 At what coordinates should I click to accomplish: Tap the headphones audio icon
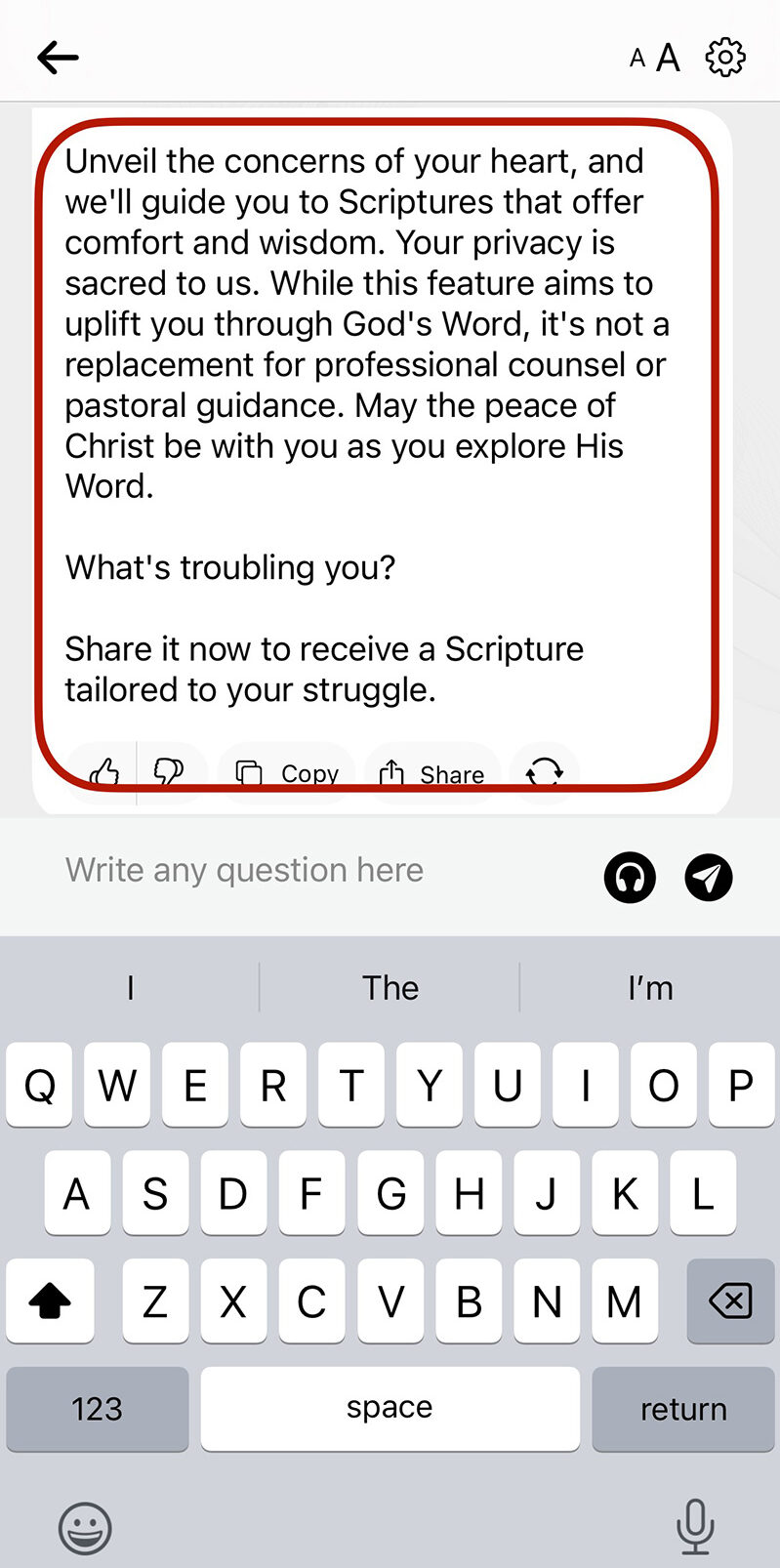(630, 877)
